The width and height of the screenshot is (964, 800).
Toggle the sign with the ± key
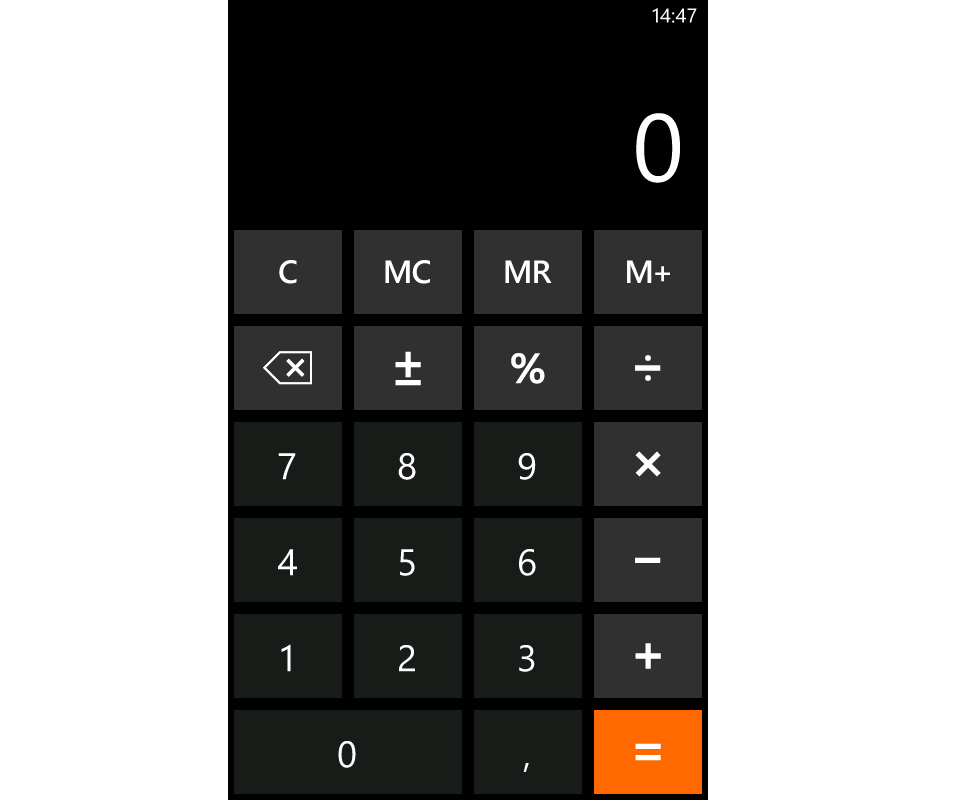pos(408,368)
